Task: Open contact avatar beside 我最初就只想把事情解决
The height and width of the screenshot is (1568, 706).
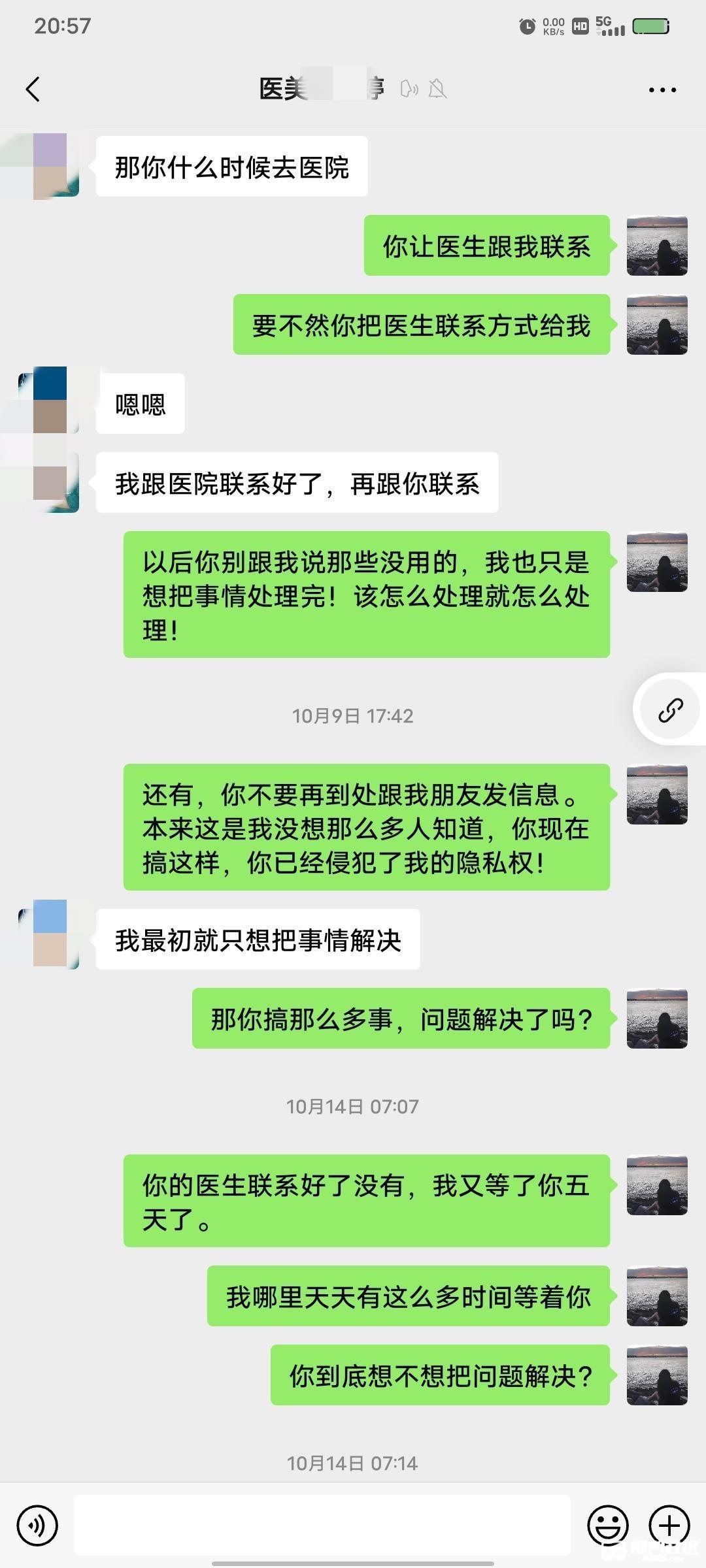Action: pos(50,934)
